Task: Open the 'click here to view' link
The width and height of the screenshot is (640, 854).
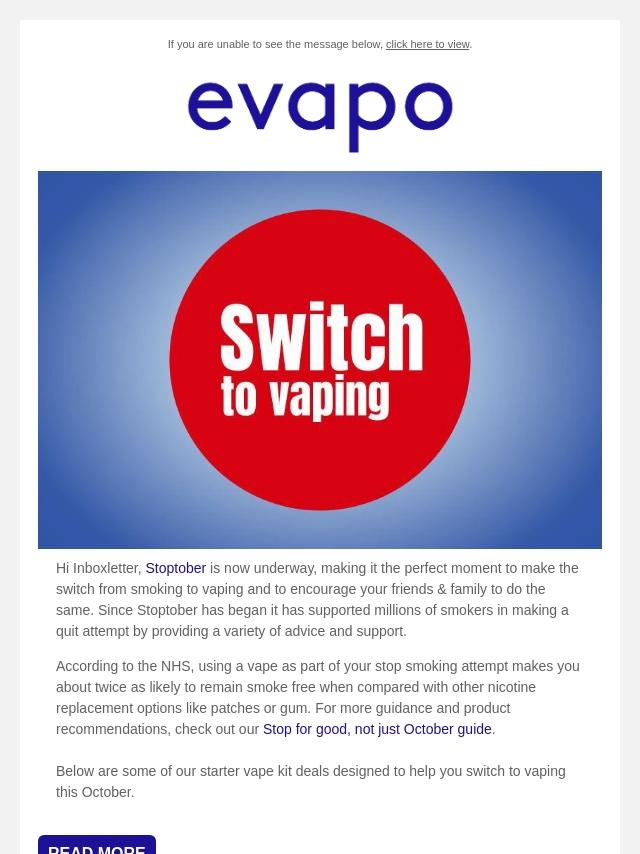Action: tap(427, 44)
